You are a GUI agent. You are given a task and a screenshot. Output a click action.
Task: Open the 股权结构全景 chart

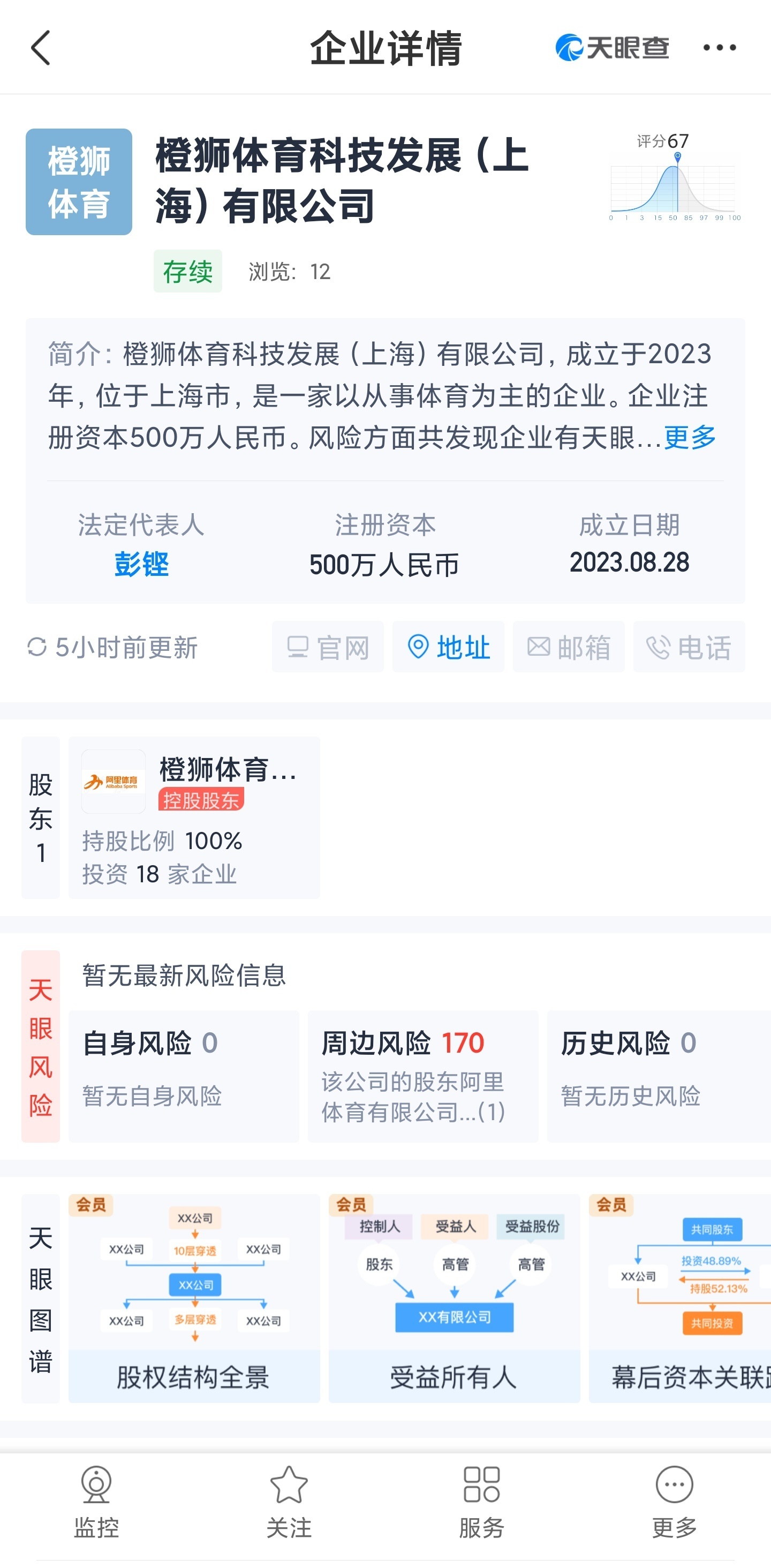pyautogui.click(x=194, y=1298)
